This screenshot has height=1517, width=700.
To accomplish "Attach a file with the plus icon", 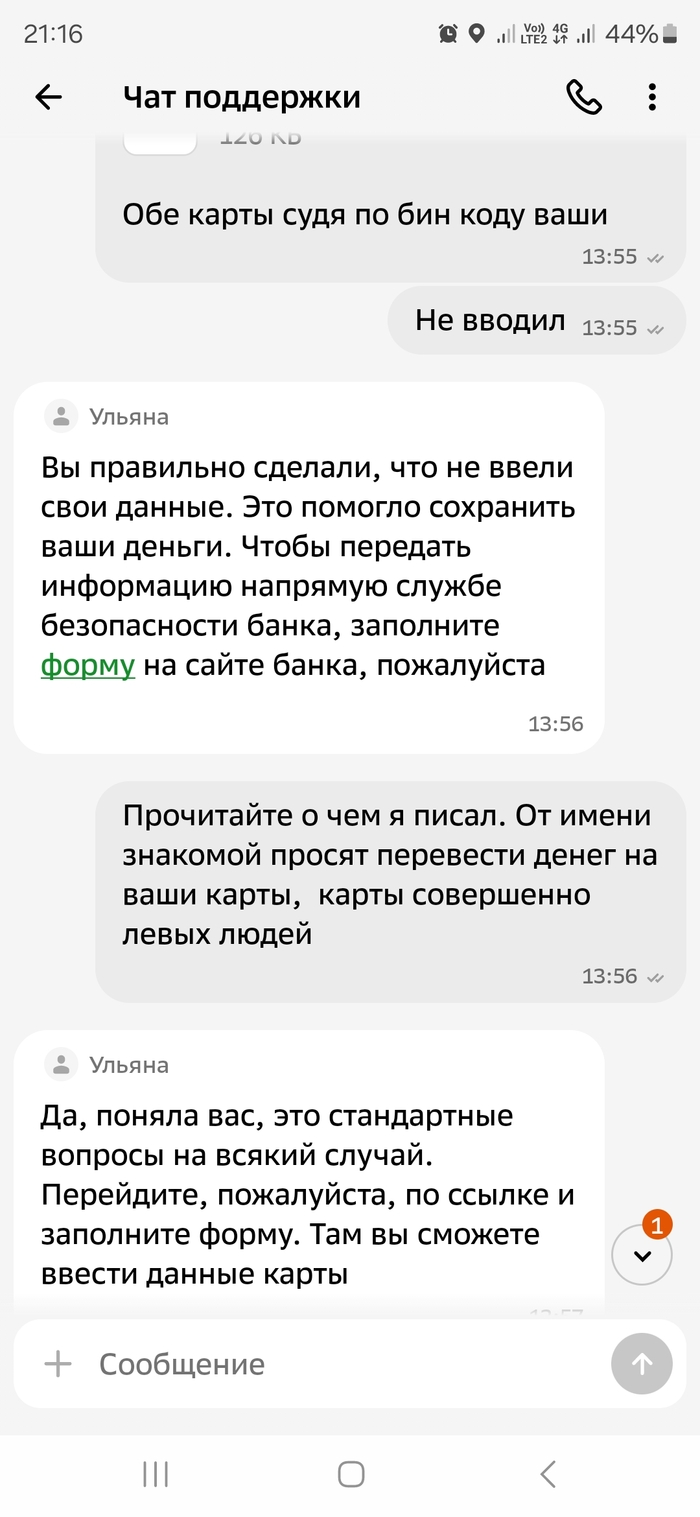I will [59, 1364].
